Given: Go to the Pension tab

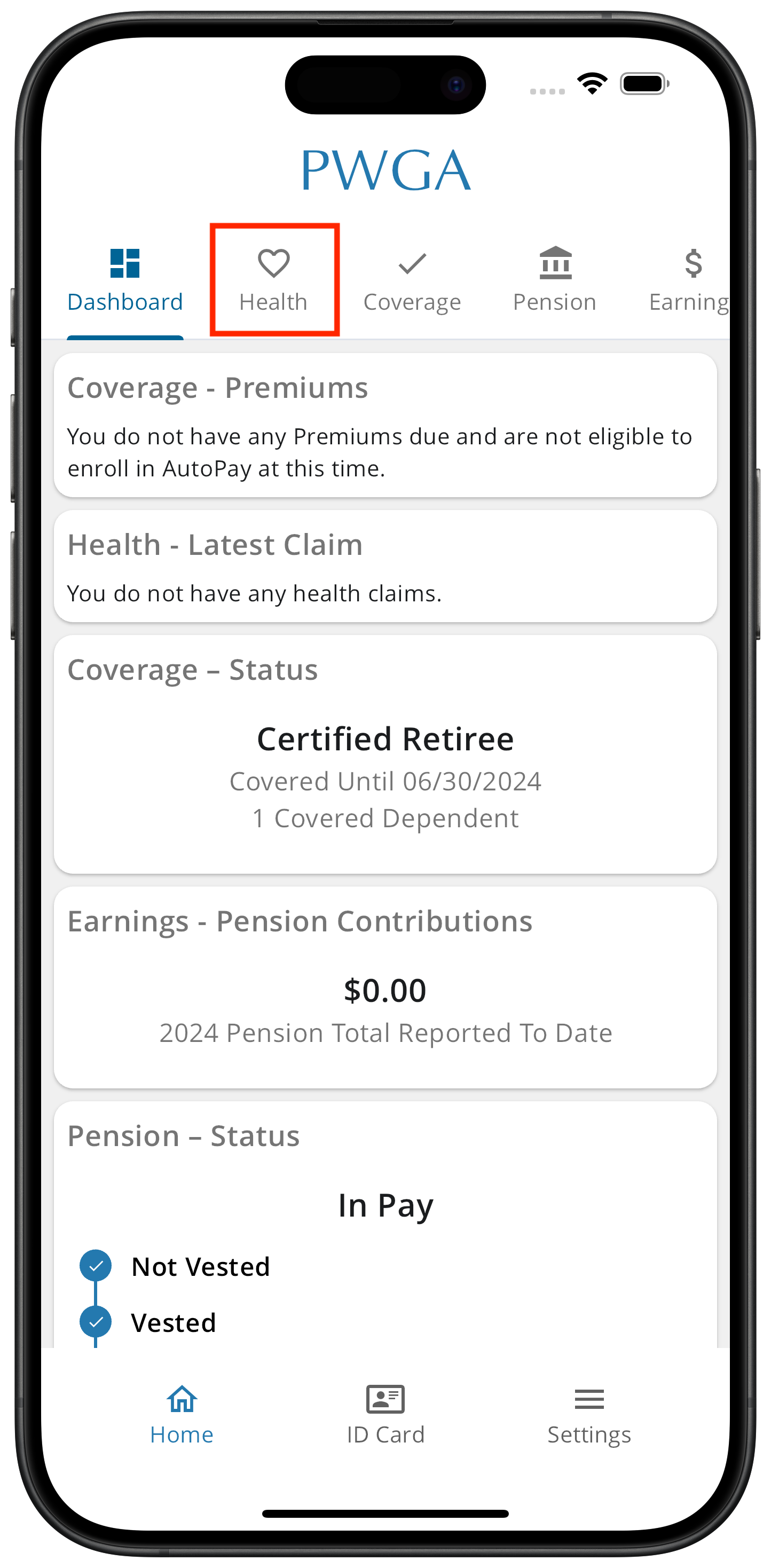Looking at the screenshot, I should pos(554,280).
